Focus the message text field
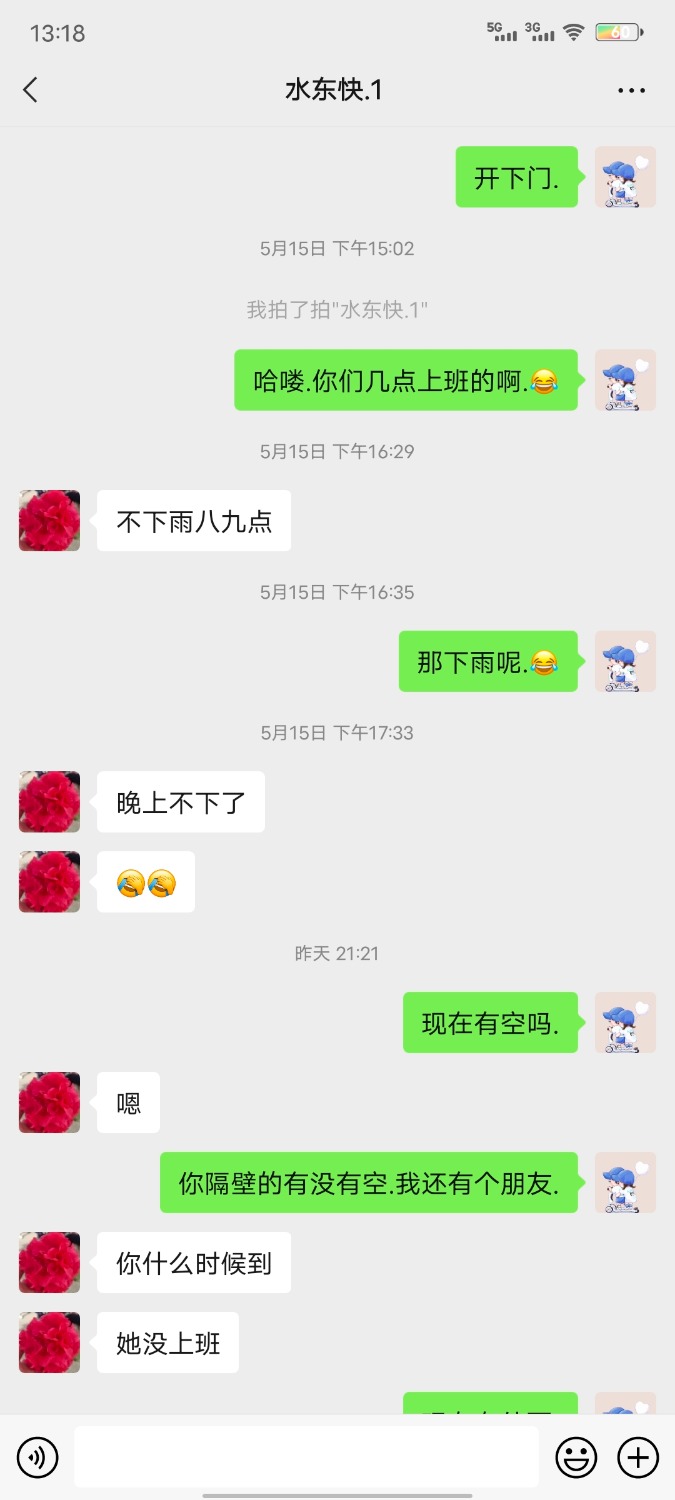The height and width of the screenshot is (1500, 675). tap(306, 1457)
